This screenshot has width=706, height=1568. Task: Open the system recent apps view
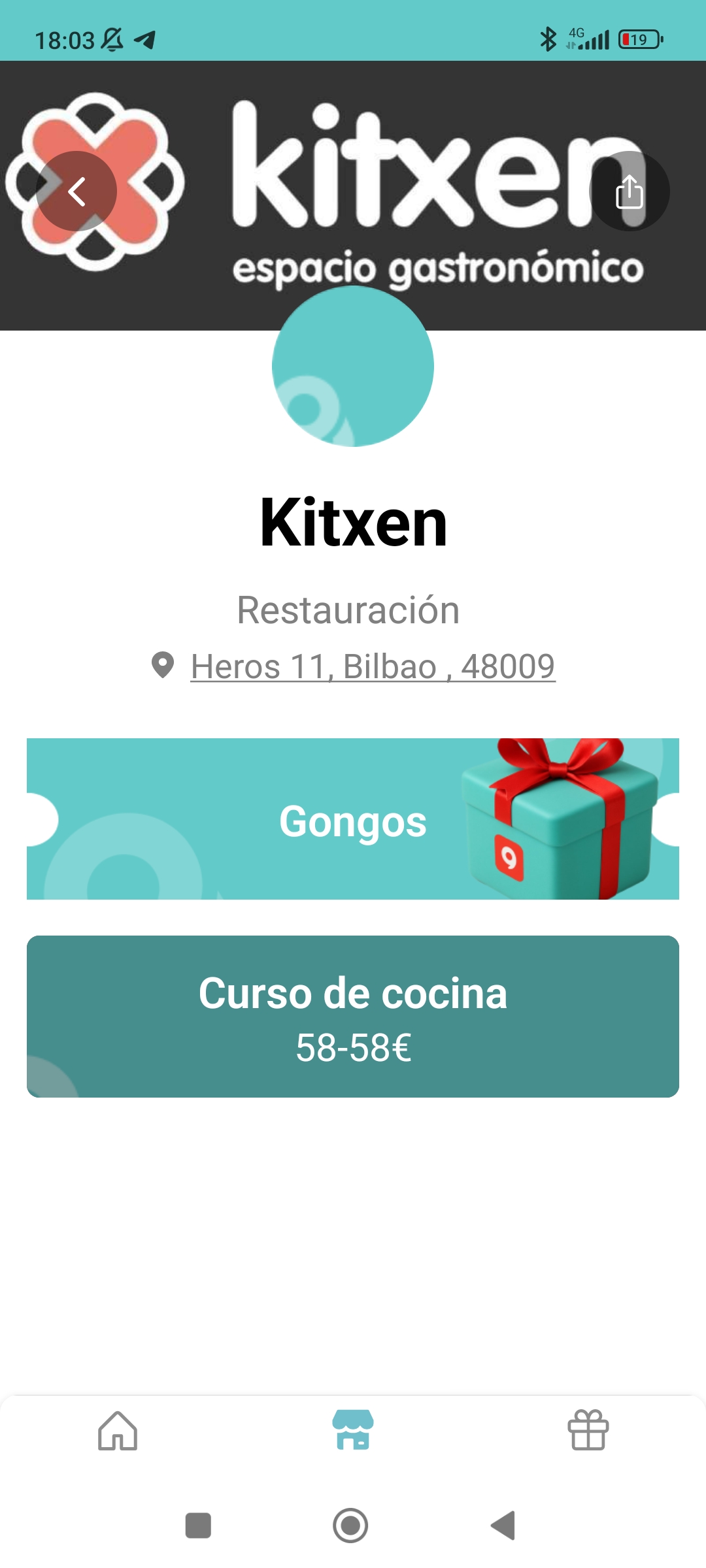tap(198, 1526)
